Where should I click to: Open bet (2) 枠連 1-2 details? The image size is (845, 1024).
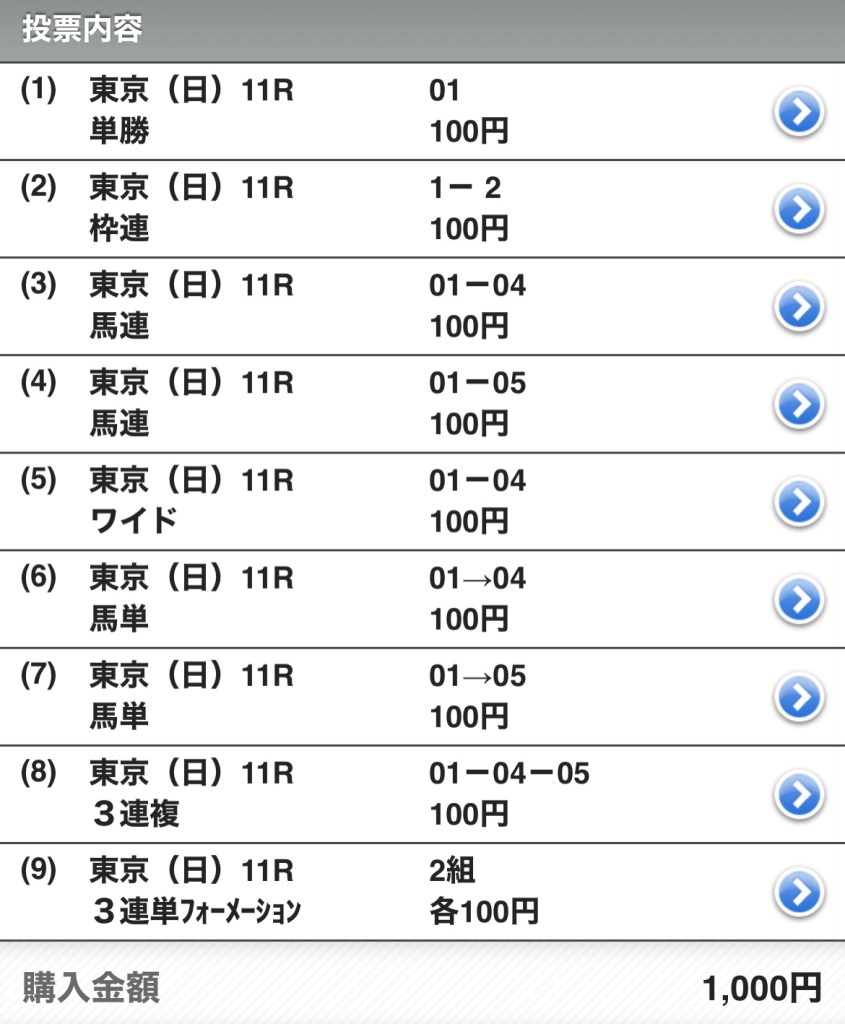pyautogui.click(x=799, y=210)
